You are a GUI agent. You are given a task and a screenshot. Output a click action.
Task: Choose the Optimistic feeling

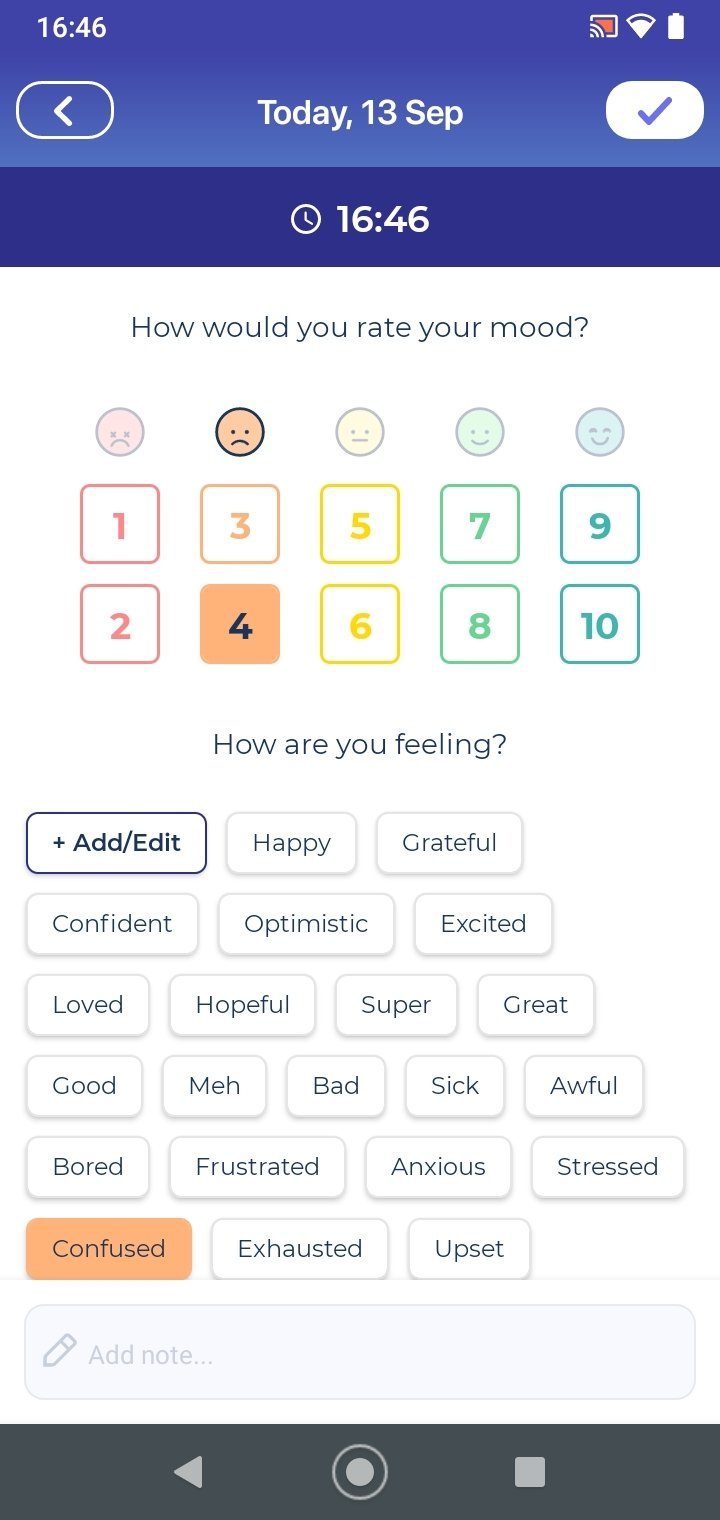[306, 924]
